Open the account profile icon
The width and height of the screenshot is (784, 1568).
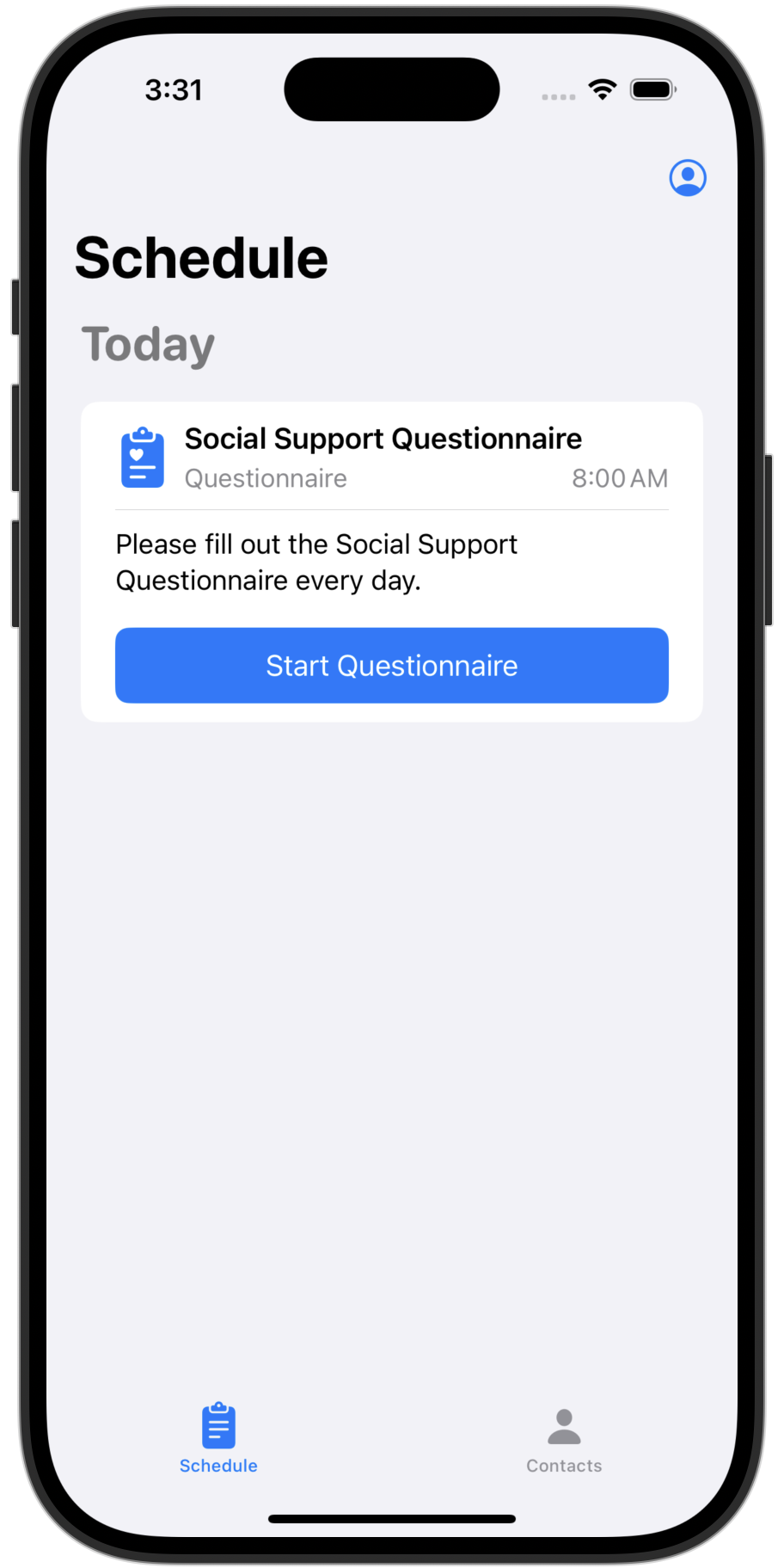point(688,178)
